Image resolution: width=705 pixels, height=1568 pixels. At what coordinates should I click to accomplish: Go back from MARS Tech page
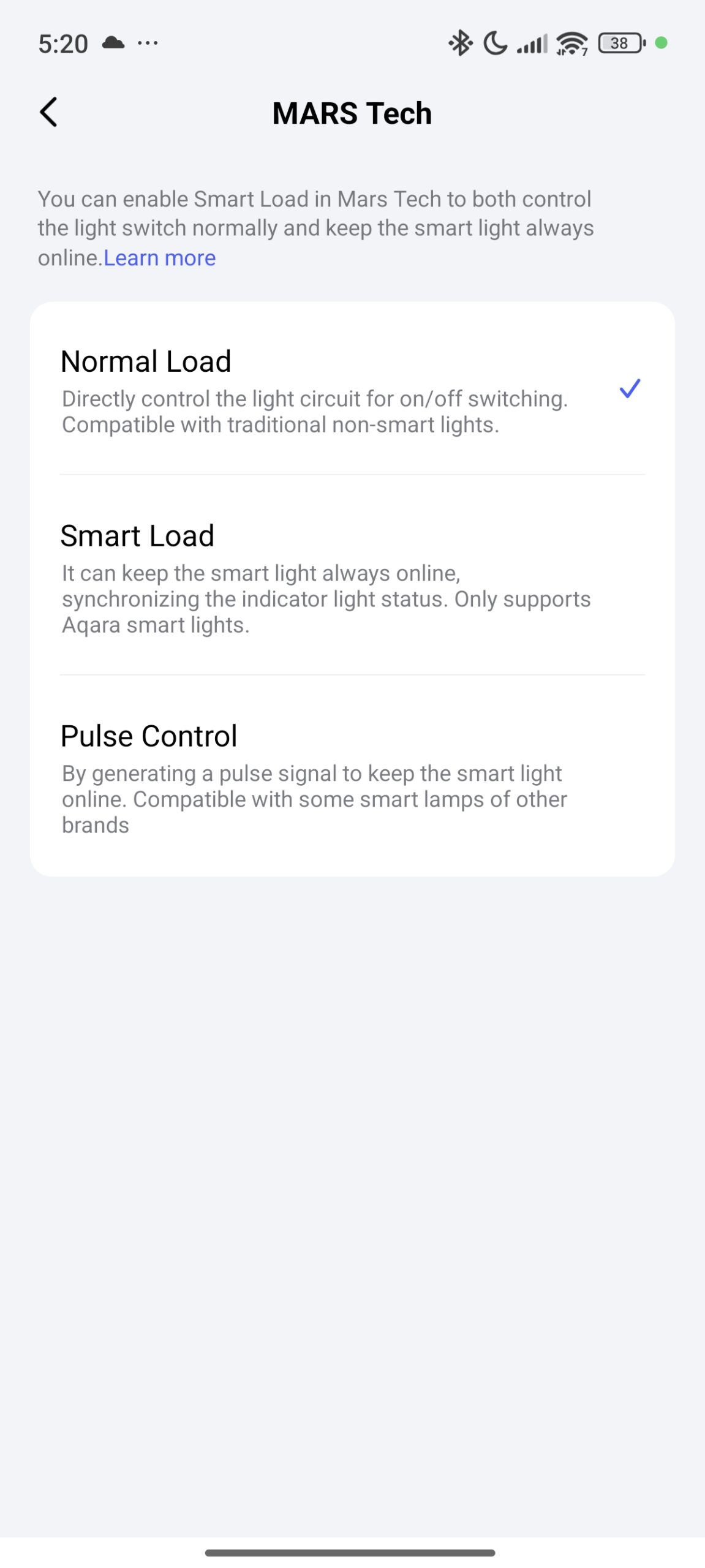(x=49, y=113)
